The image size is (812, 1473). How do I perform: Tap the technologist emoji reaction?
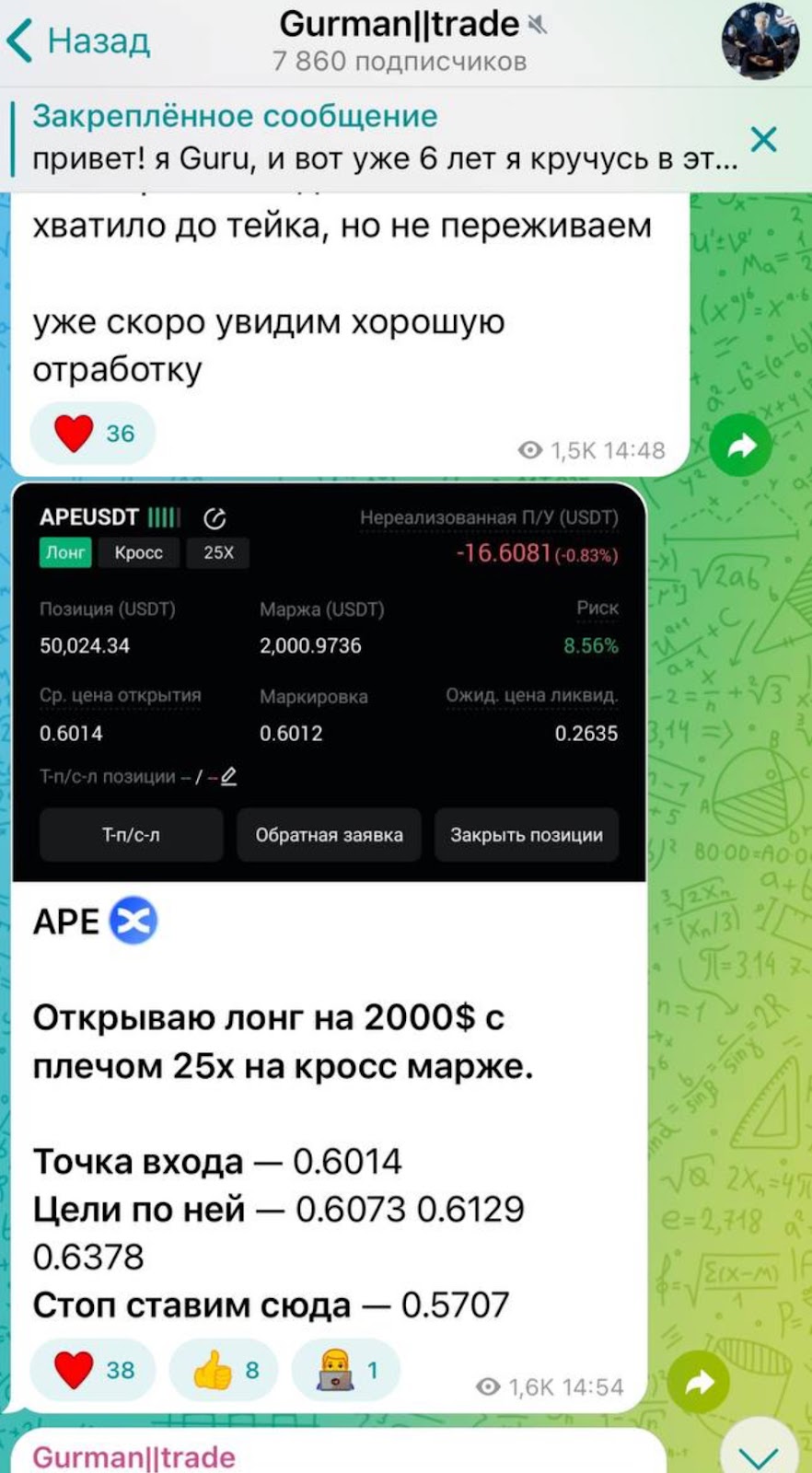pyautogui.click(x=346, y=1370)
